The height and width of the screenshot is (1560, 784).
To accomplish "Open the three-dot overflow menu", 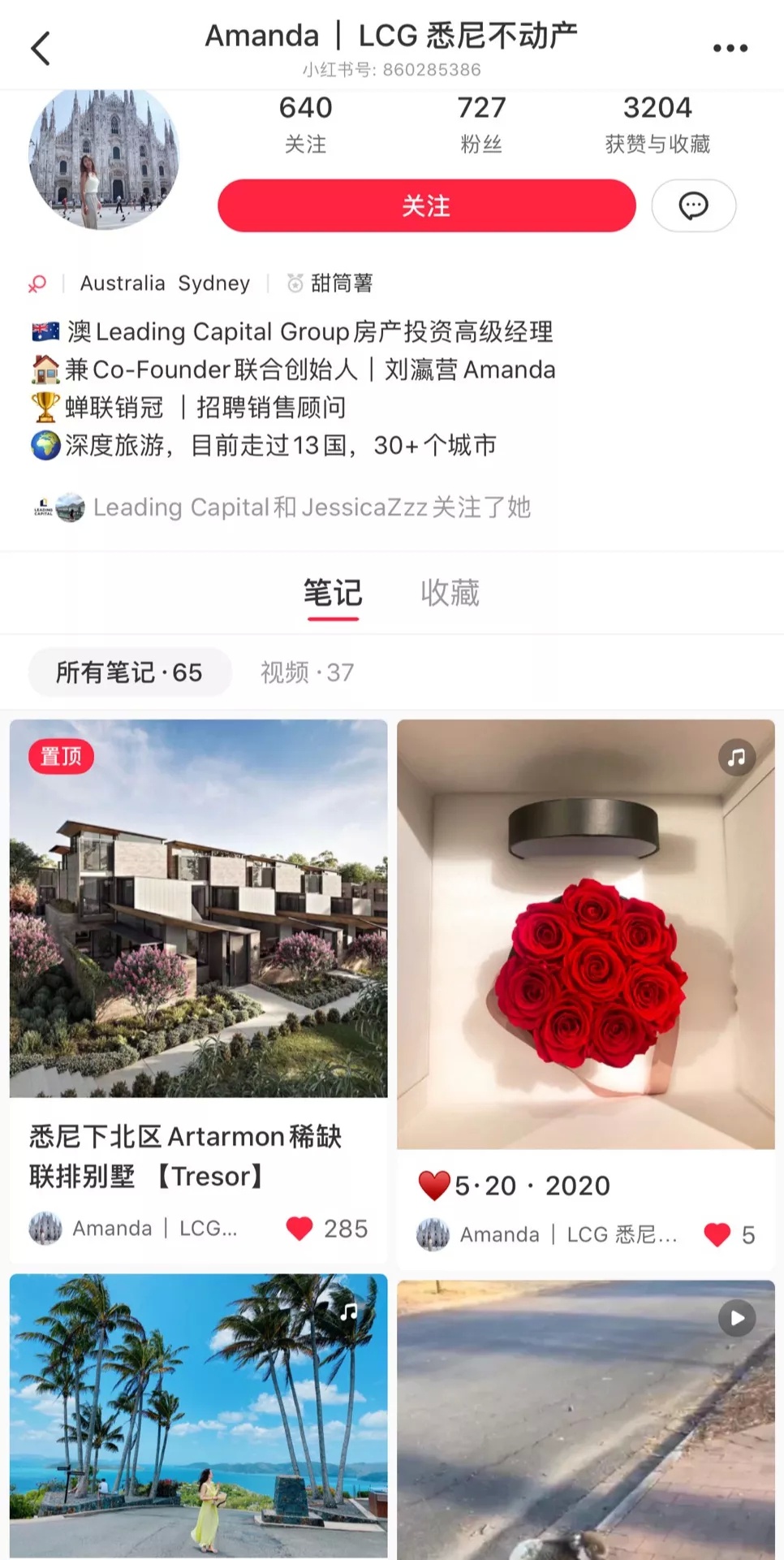I will (x=730, y=49).
